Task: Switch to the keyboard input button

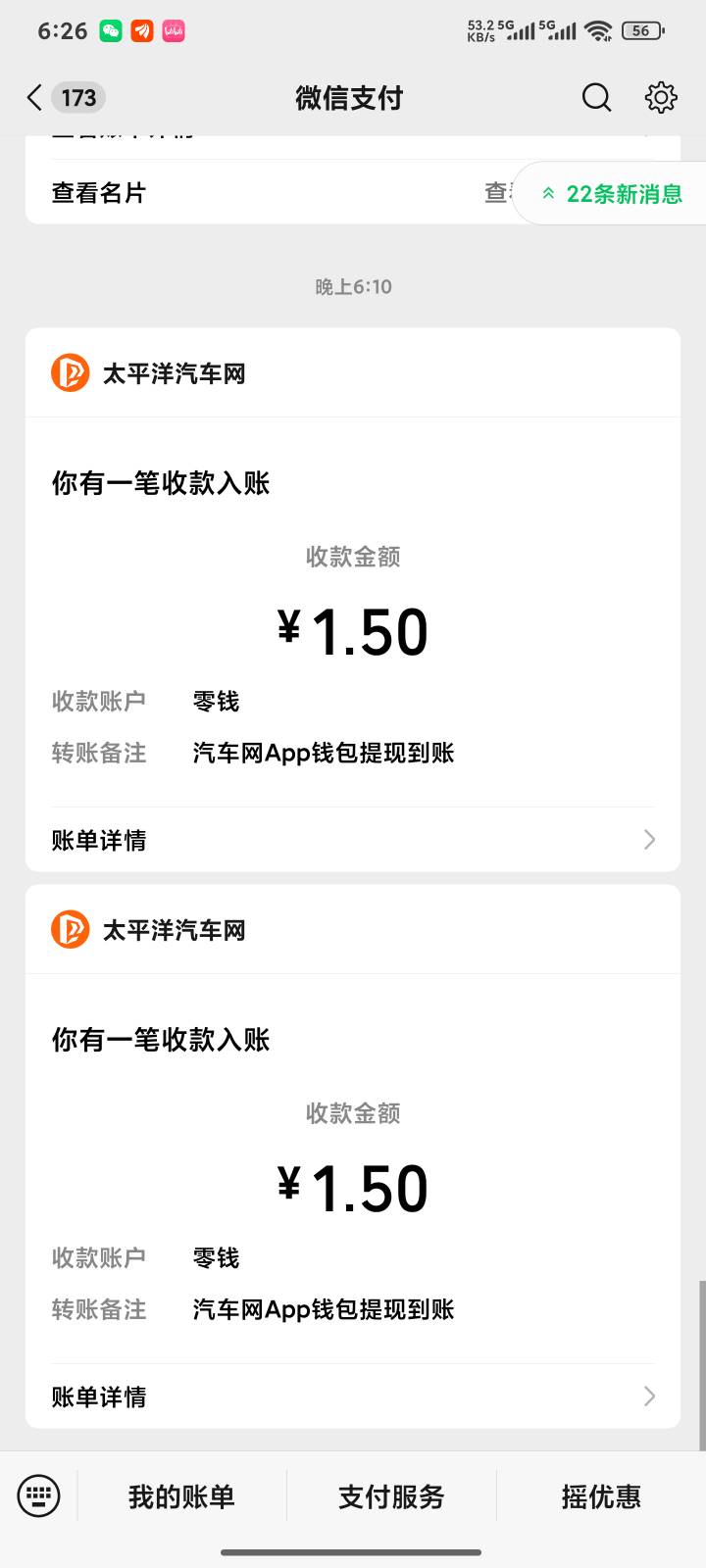Action: point(39,1496)
